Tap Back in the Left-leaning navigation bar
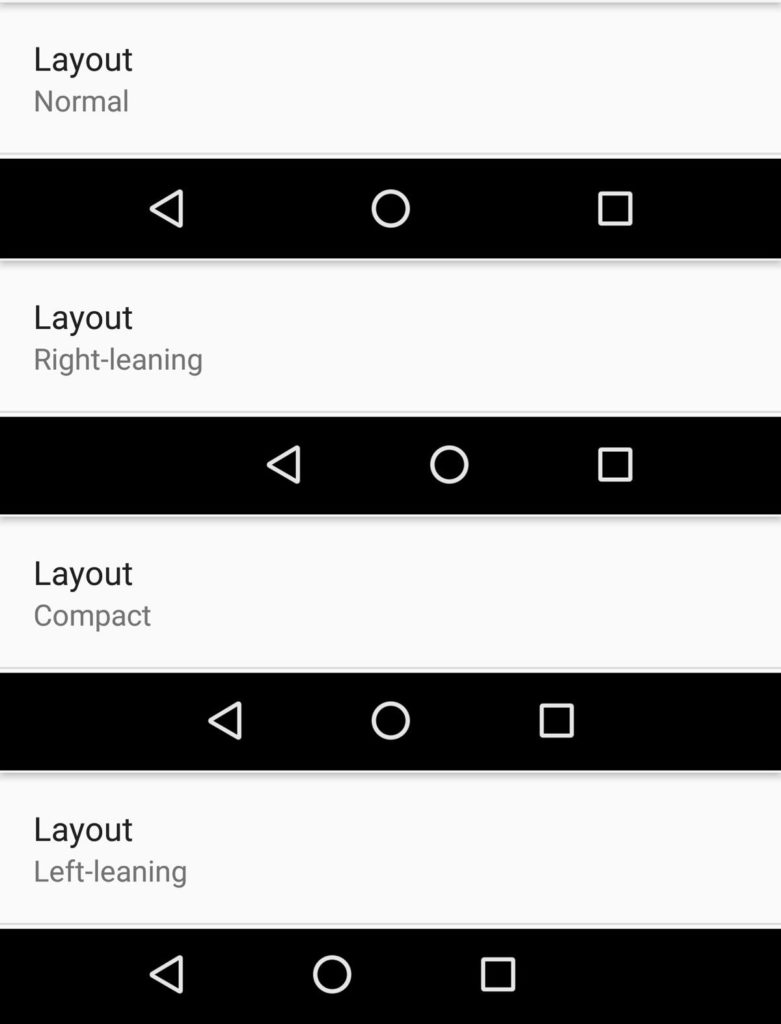The height and width of the screenshot is (1024, 781). tap(168, 971)
